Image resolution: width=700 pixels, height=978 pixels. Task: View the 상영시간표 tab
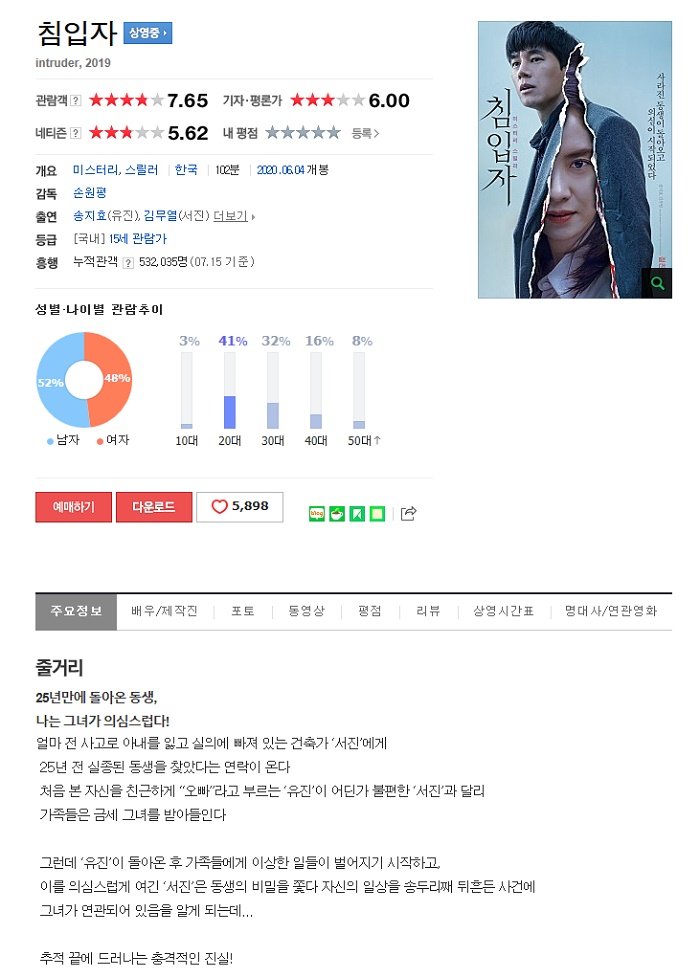coord(503,611)
